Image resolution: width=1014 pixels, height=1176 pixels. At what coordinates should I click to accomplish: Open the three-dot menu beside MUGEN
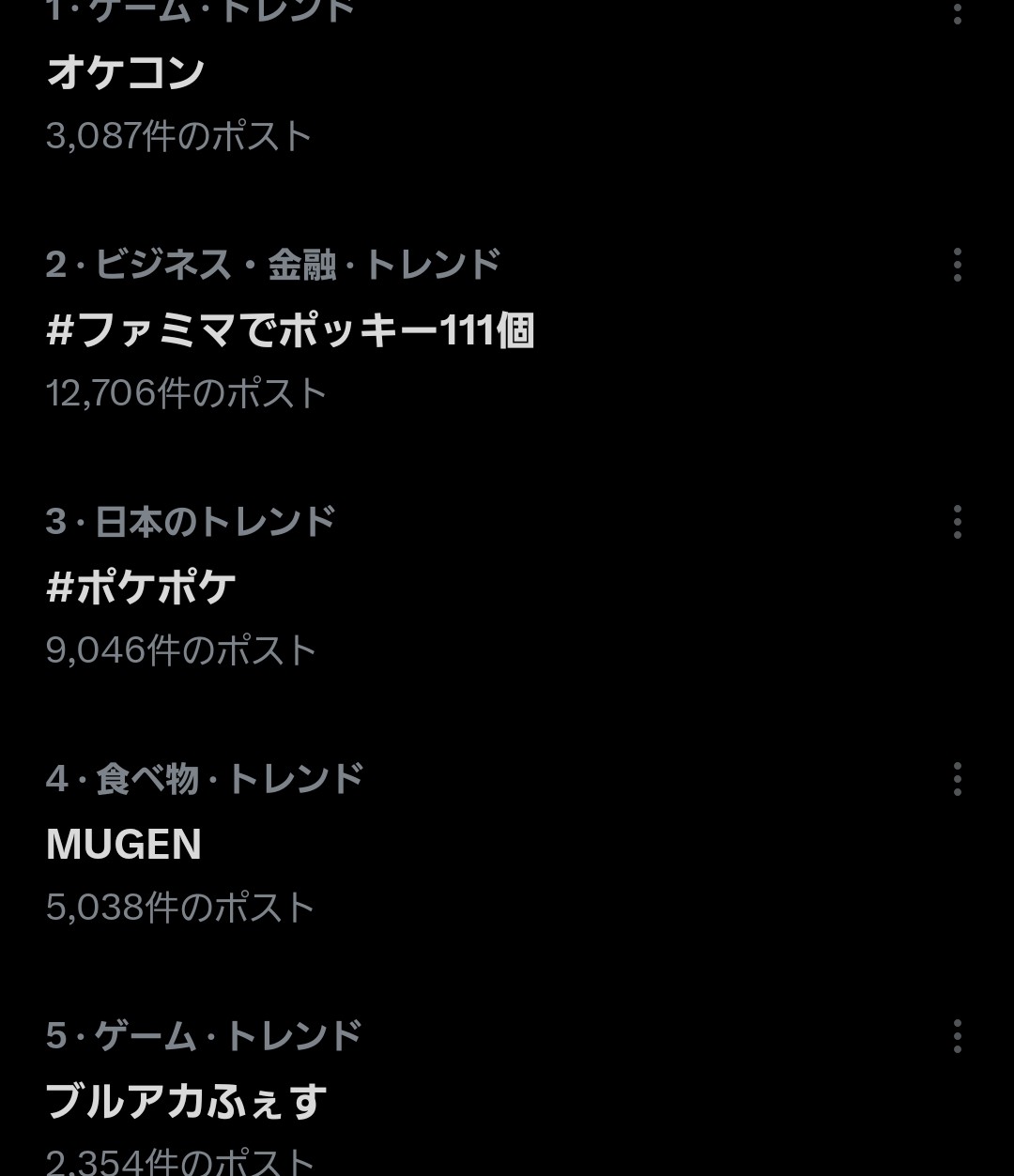(x=957, y=779)
